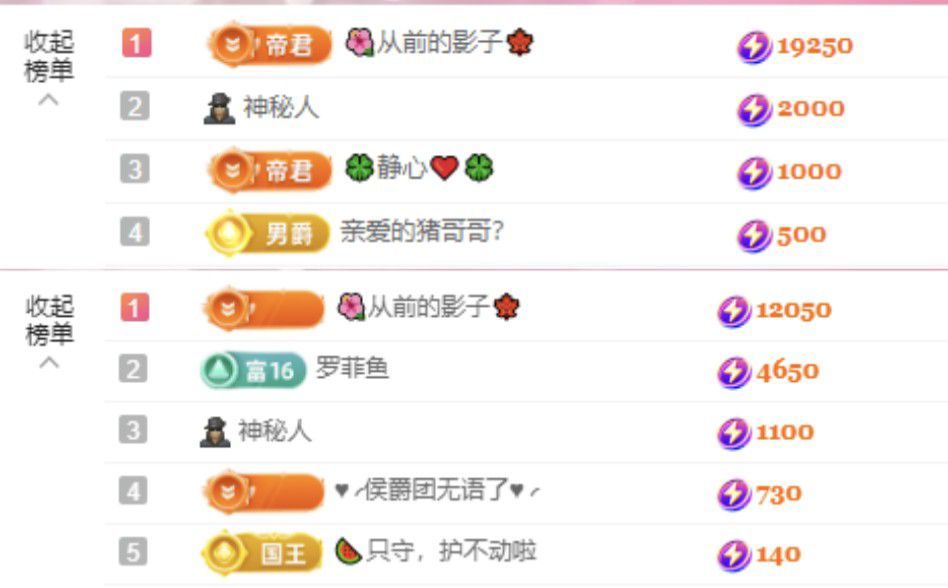The width and height of the screenshot is (948, 588).
Task: View 静心 user with 1000 points
Action: pyautogui.click(x=419, y=169)
